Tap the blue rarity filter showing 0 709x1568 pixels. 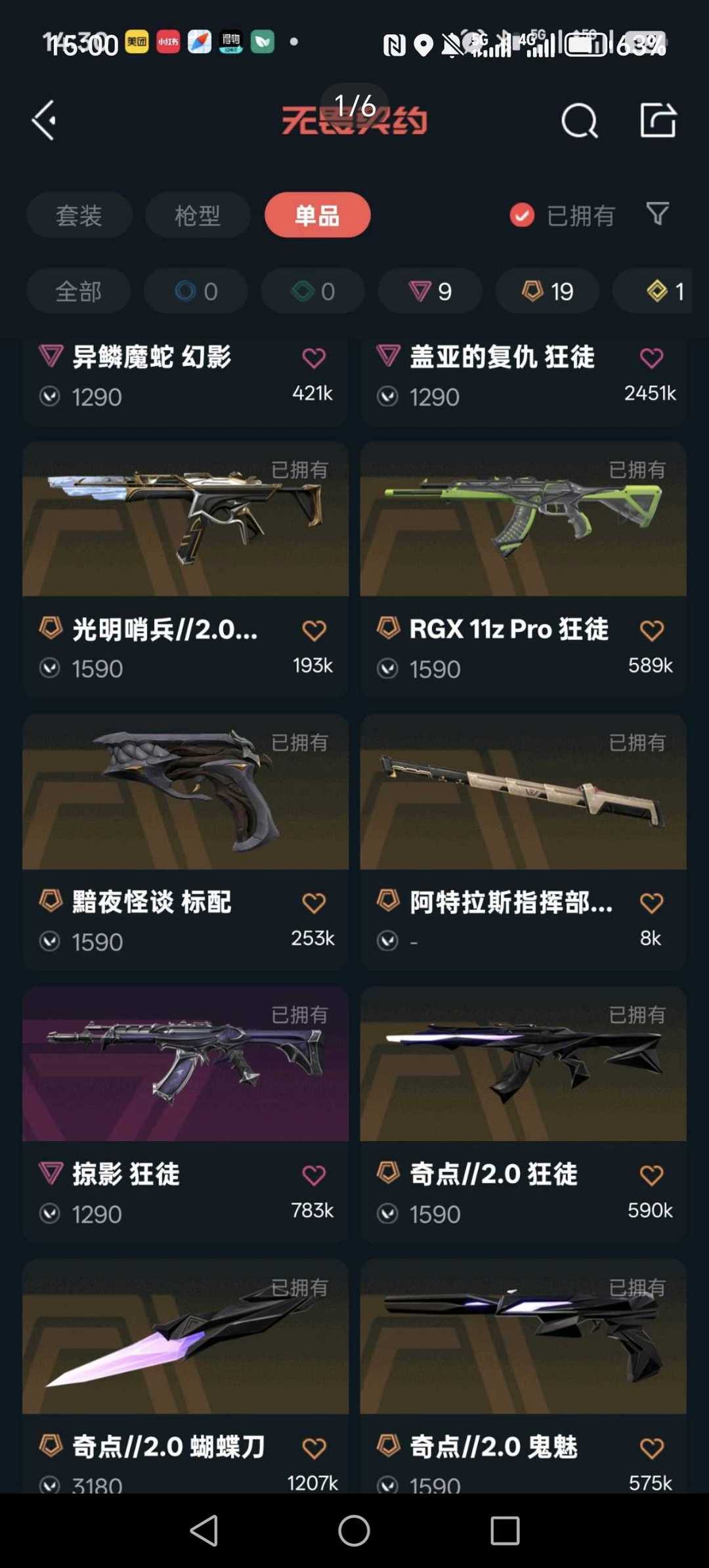click(x=196, y=291)
